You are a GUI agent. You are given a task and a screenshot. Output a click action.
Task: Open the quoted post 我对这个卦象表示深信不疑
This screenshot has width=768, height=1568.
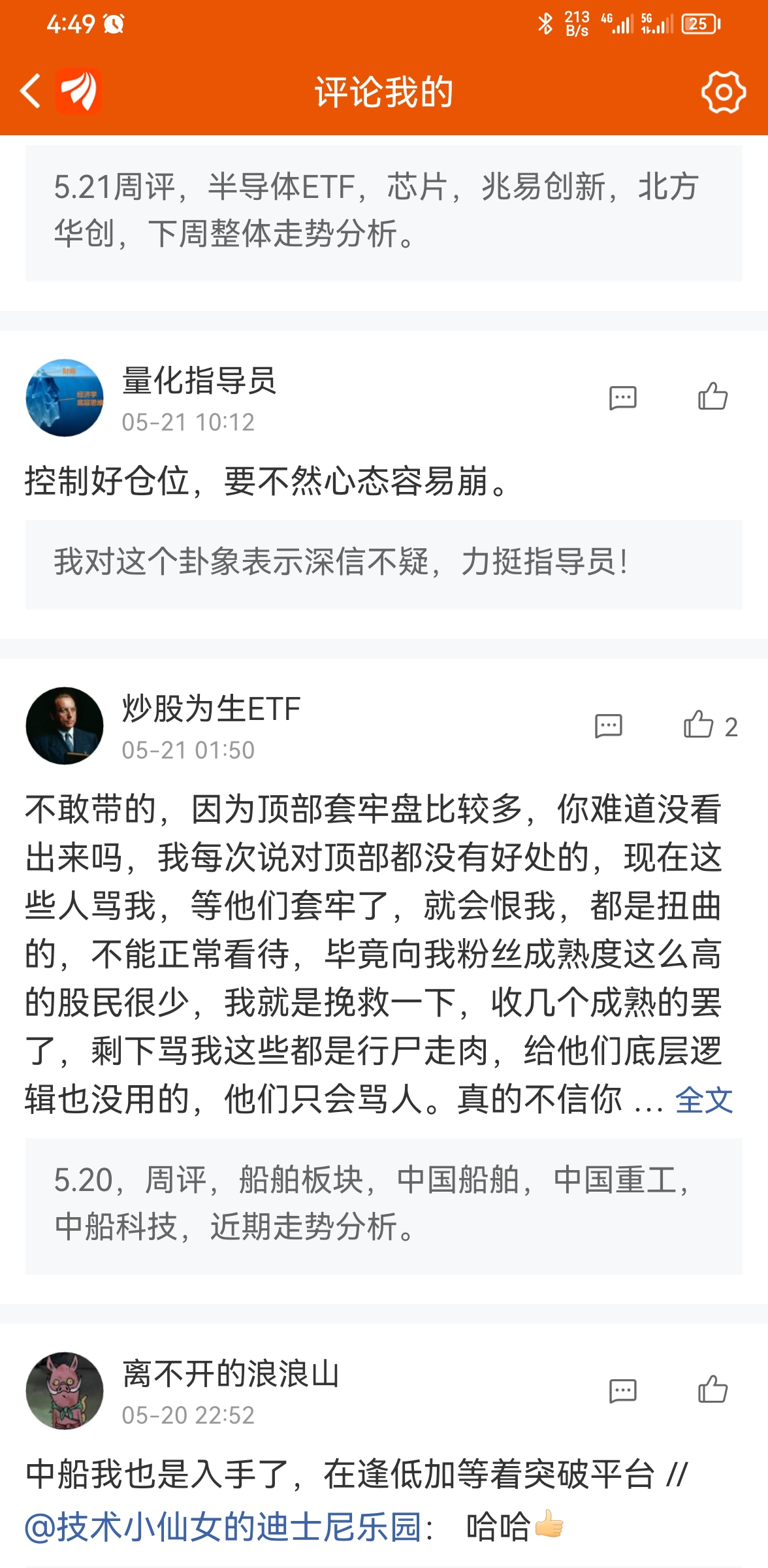383,564
